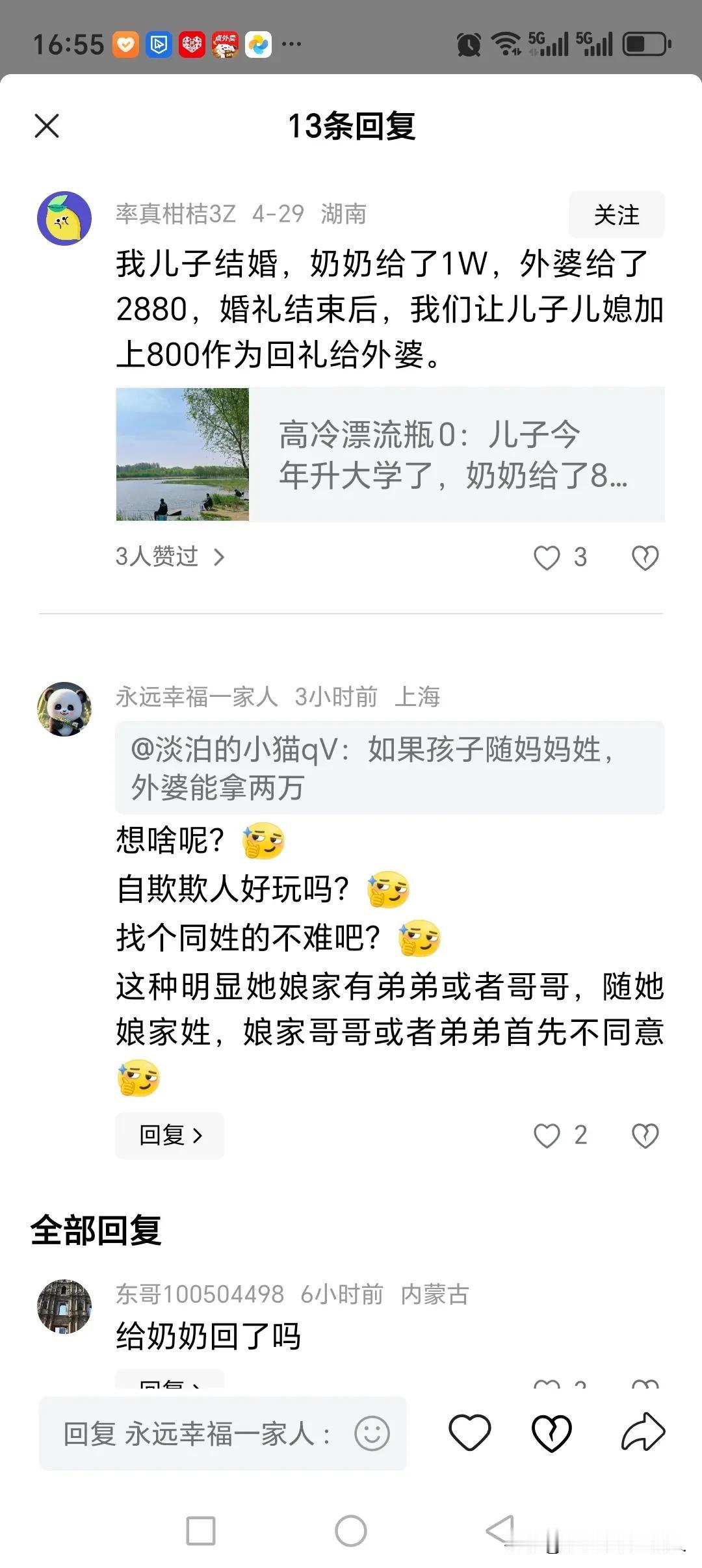
Task: Go back using system navigation triangle
Action: [x=499, y=1530]
